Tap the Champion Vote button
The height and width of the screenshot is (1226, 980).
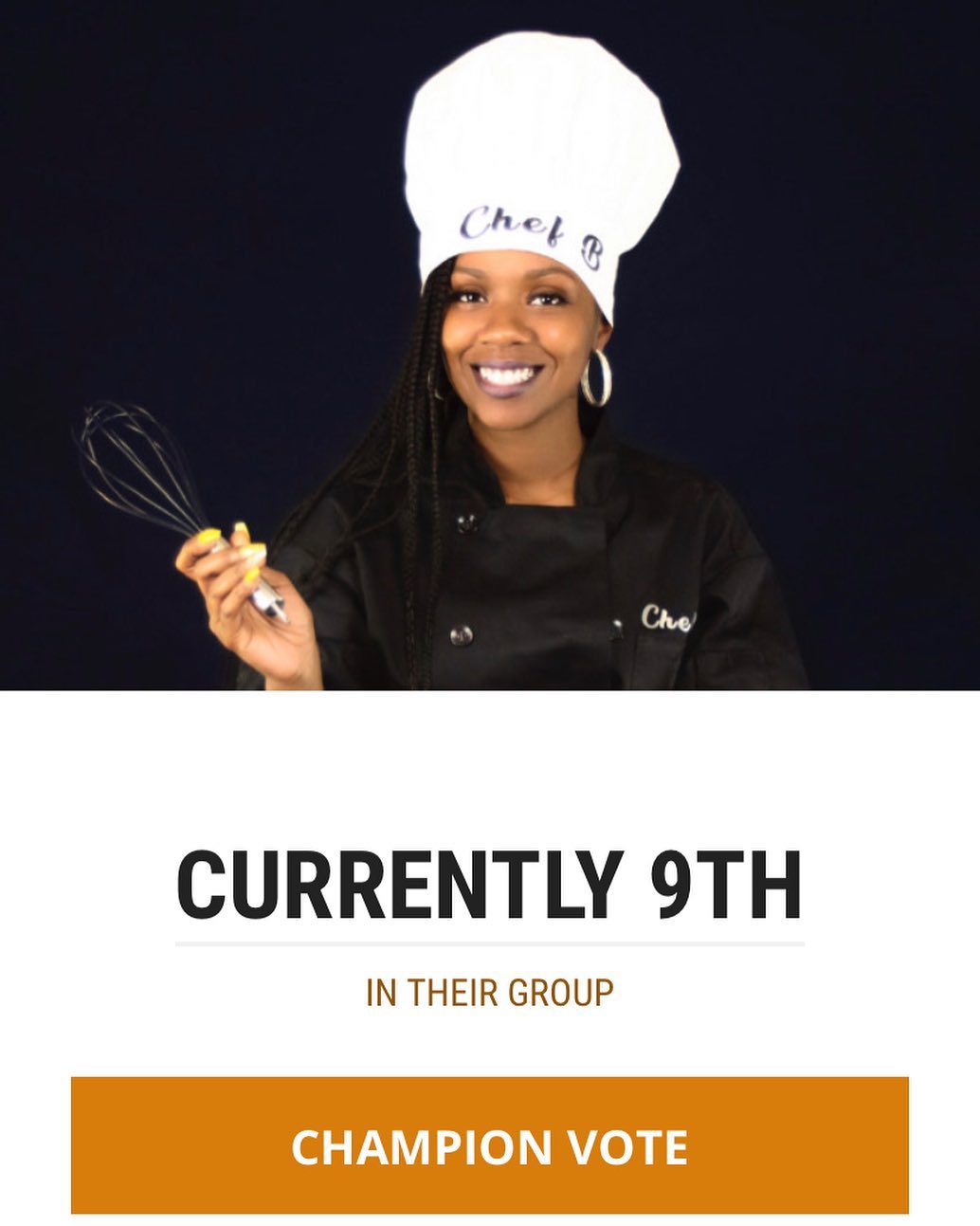click(x=489, y=1145)
